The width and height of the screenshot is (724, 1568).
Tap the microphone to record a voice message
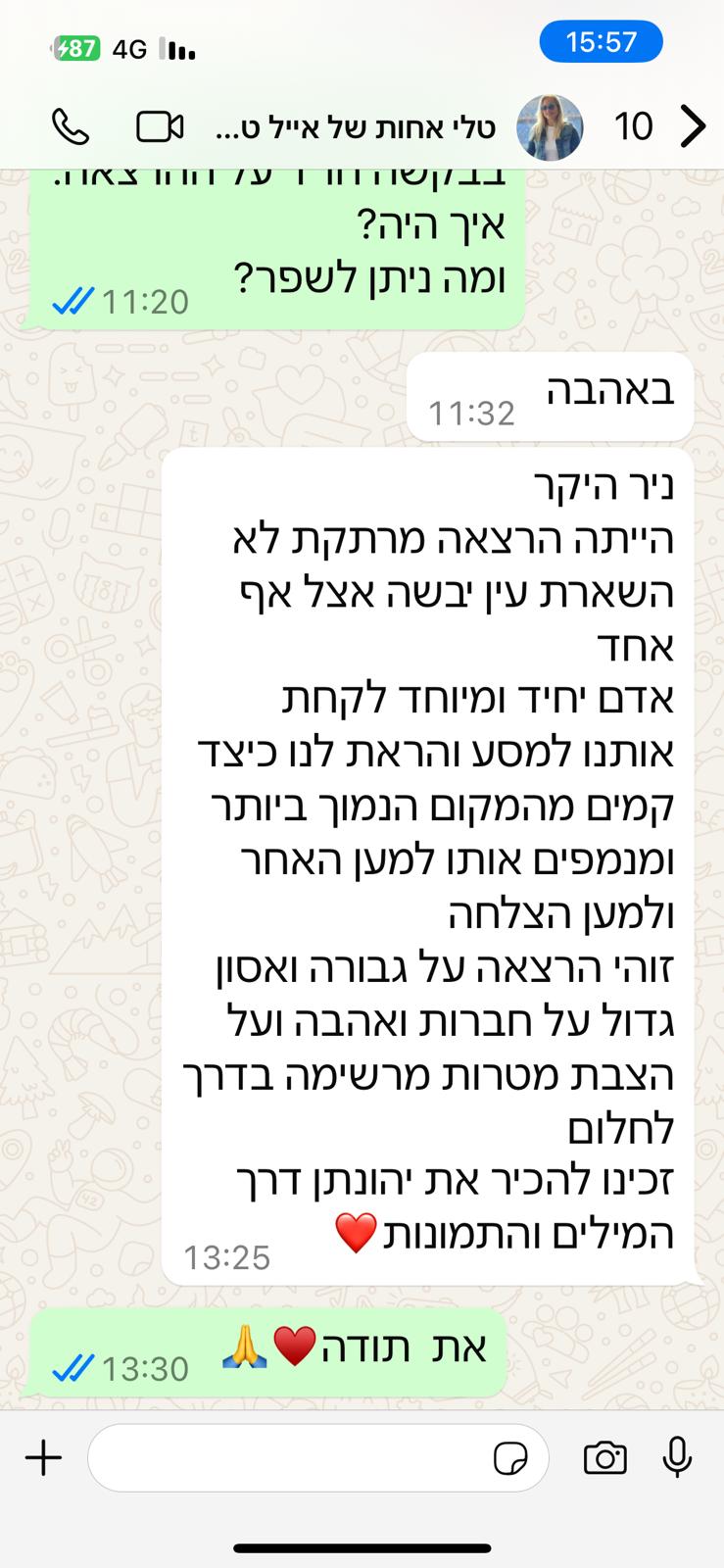677,1457
